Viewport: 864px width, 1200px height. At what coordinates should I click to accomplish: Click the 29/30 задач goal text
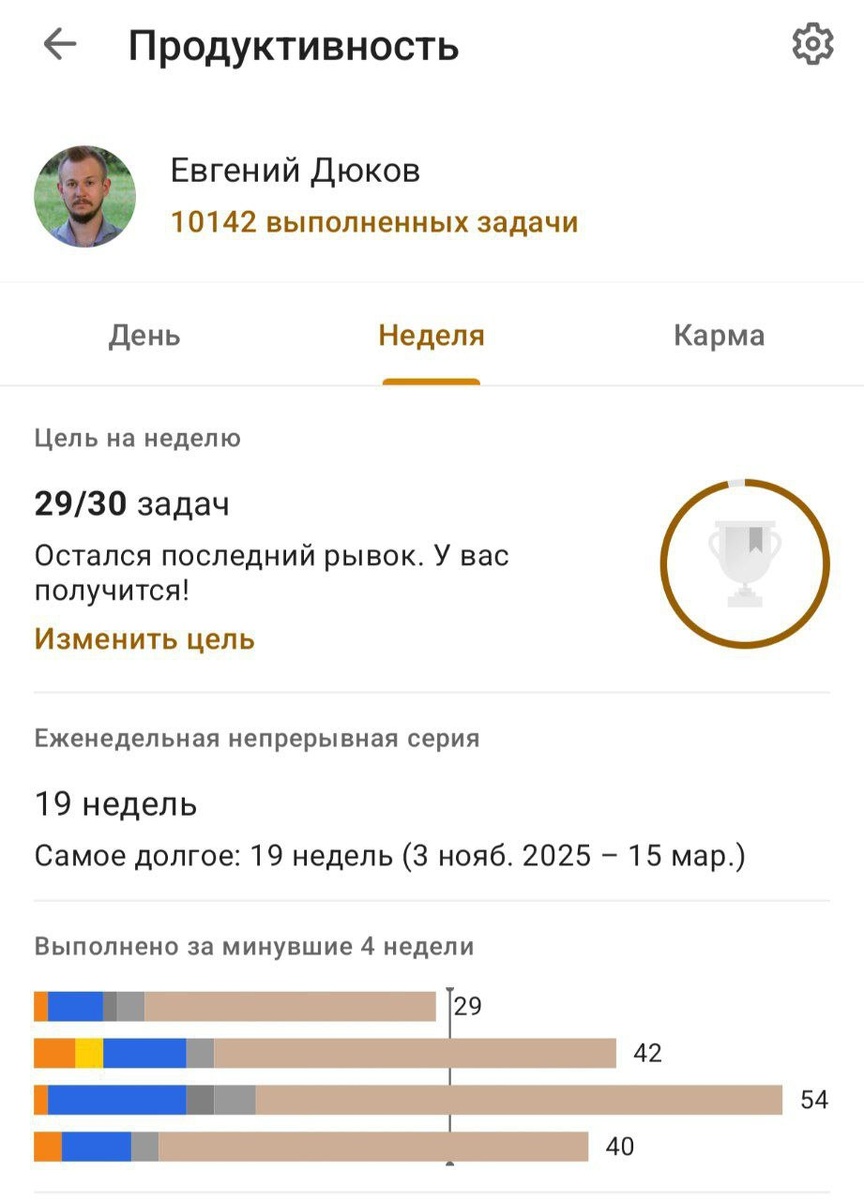pos(130,504)
